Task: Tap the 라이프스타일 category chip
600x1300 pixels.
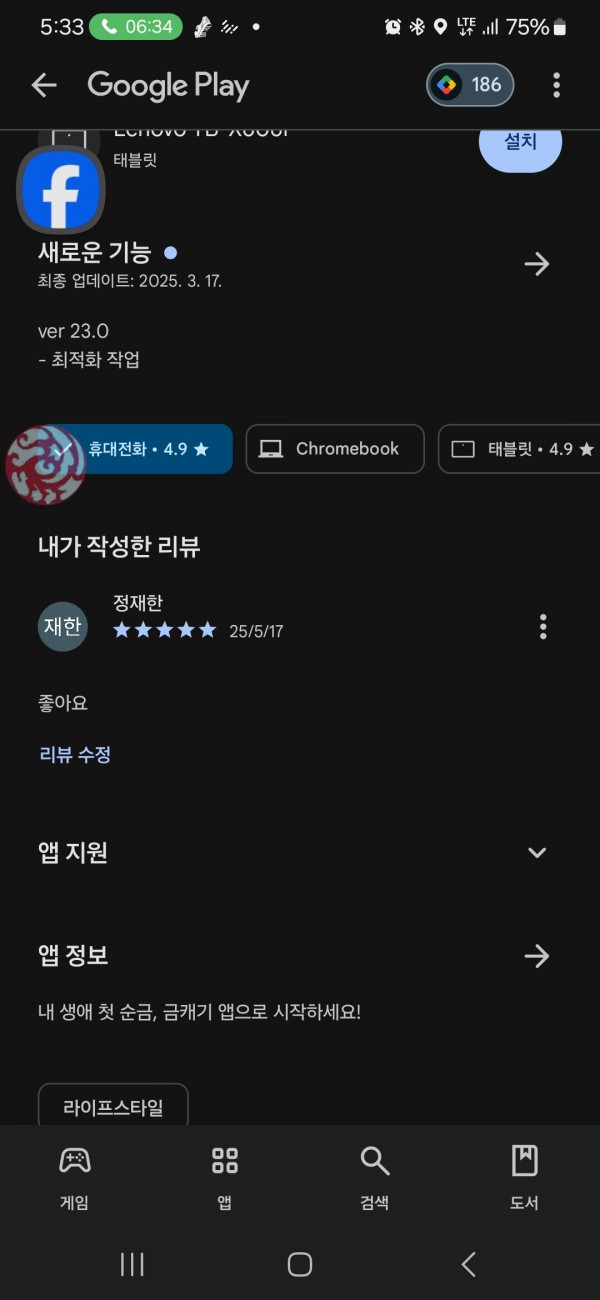Action: tap(113, 1106)
